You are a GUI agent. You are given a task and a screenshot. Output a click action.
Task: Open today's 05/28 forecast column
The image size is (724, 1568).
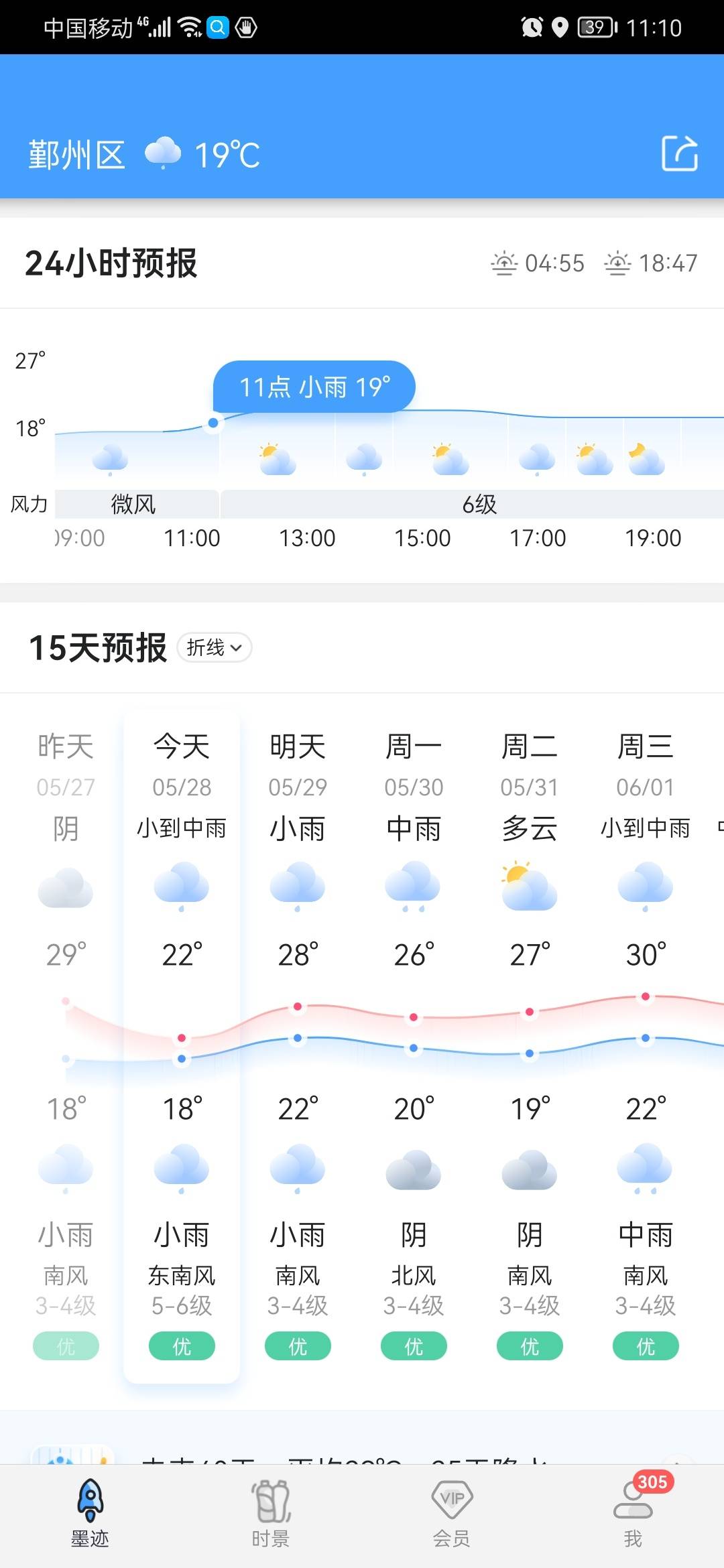tap(182, 1046)
